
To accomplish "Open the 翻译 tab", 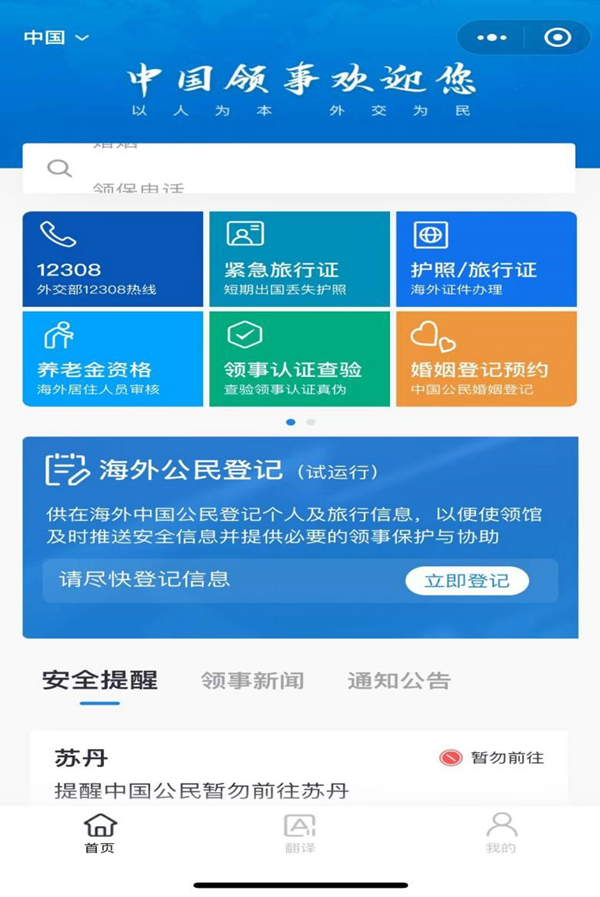I will click(x=300, y=833).
